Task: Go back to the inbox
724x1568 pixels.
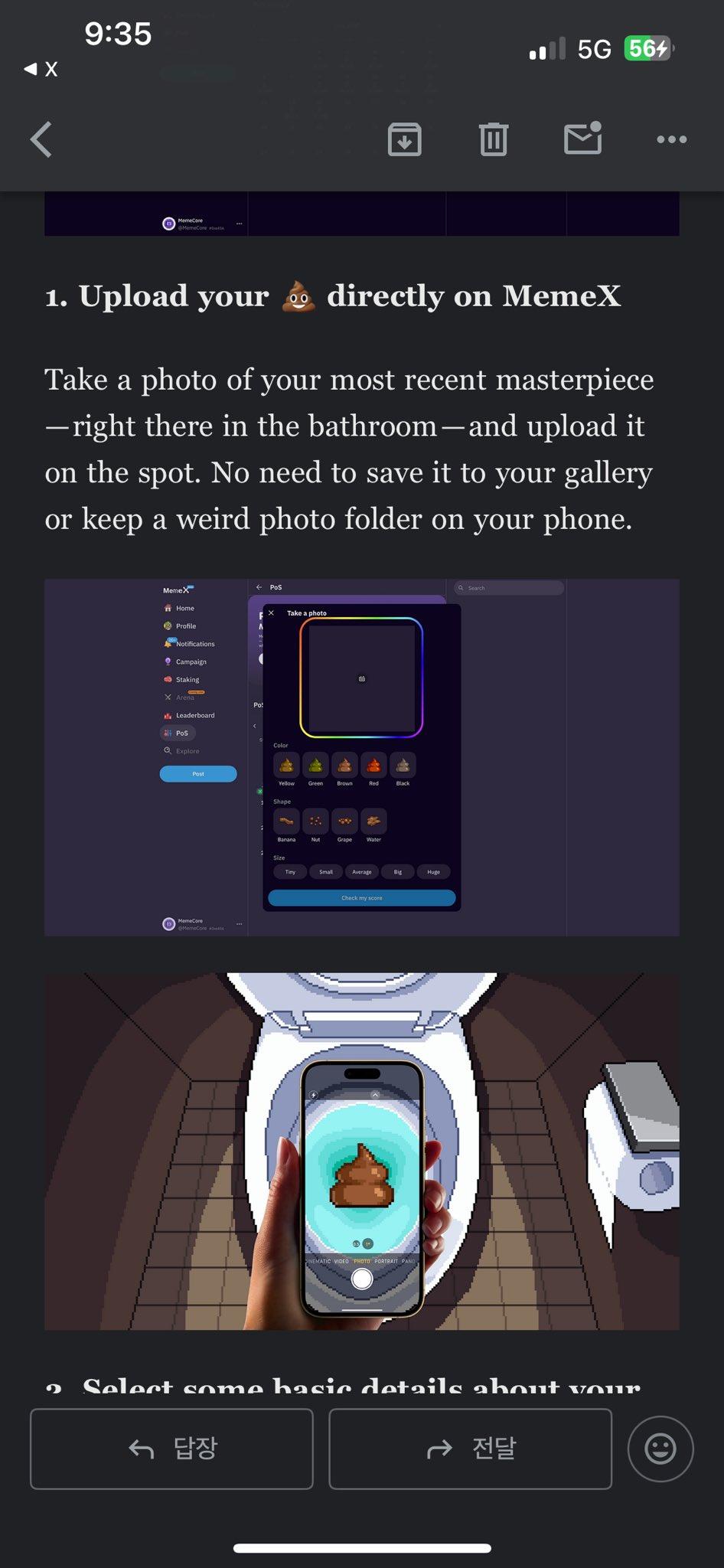Action: click(41, 139)
